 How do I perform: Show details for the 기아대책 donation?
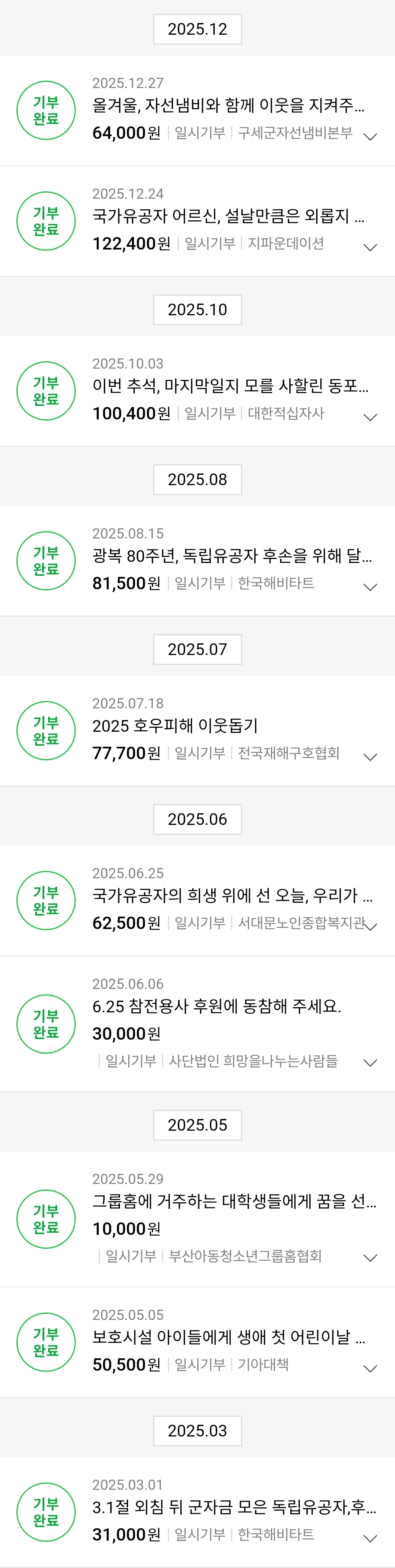click(x=370, y=1369)
